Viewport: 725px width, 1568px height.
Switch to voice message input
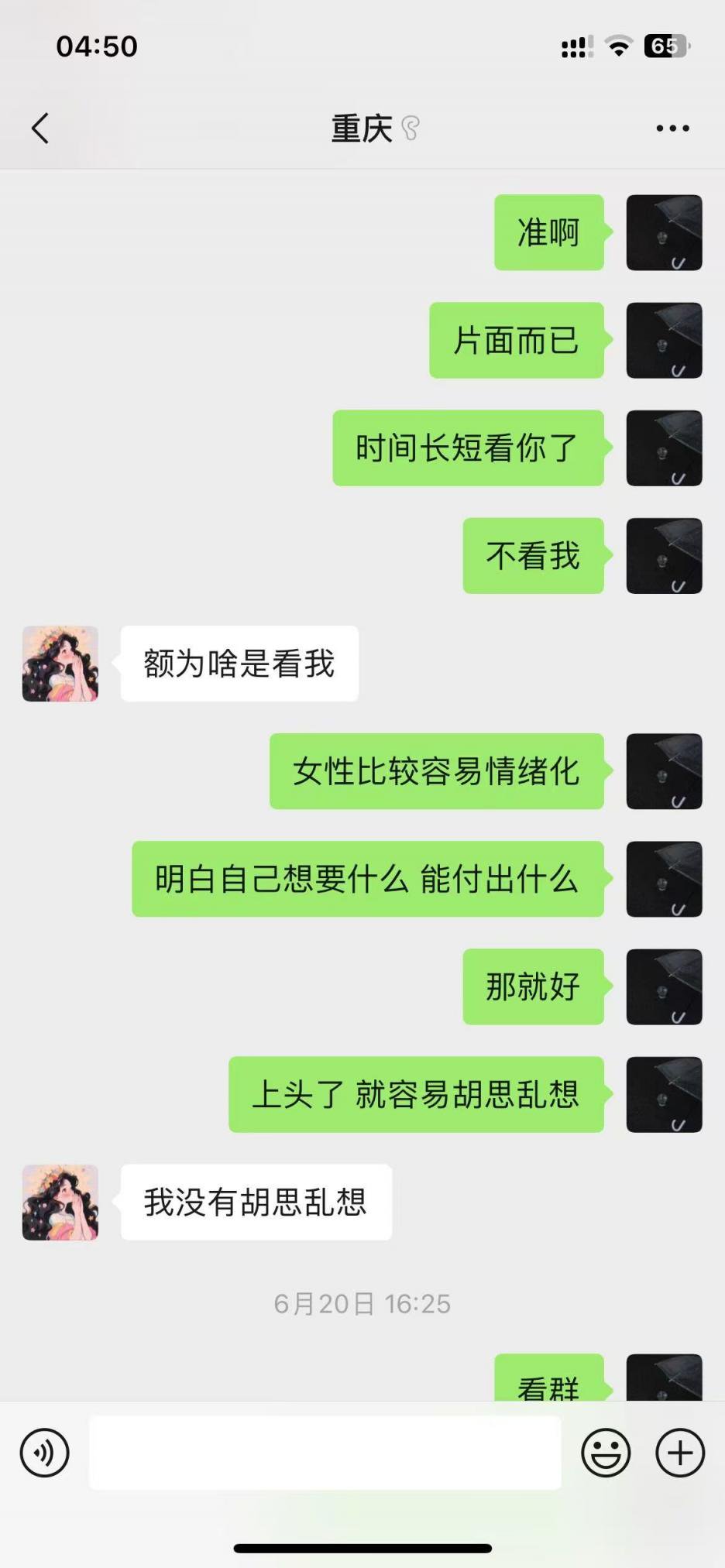click(45, 1453)
